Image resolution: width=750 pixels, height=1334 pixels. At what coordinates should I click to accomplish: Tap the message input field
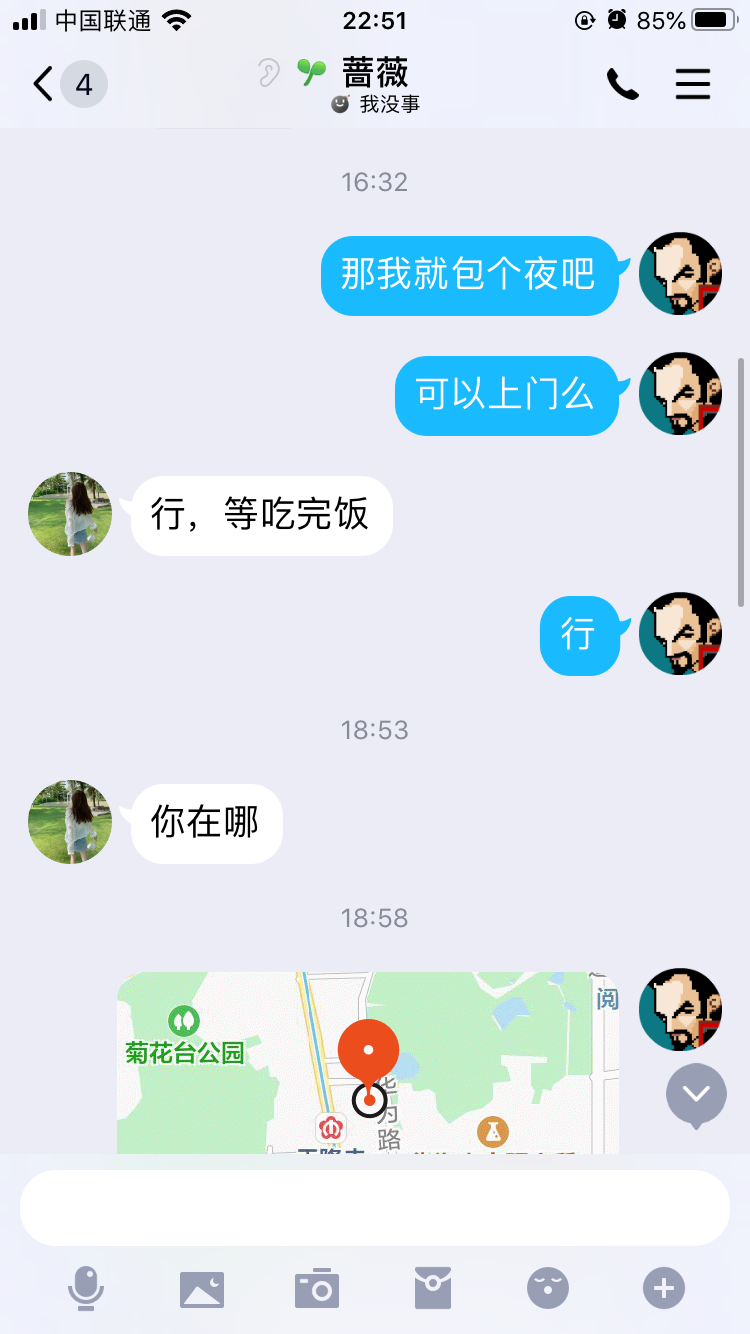pyautogui.click(x=374, y=1207)
